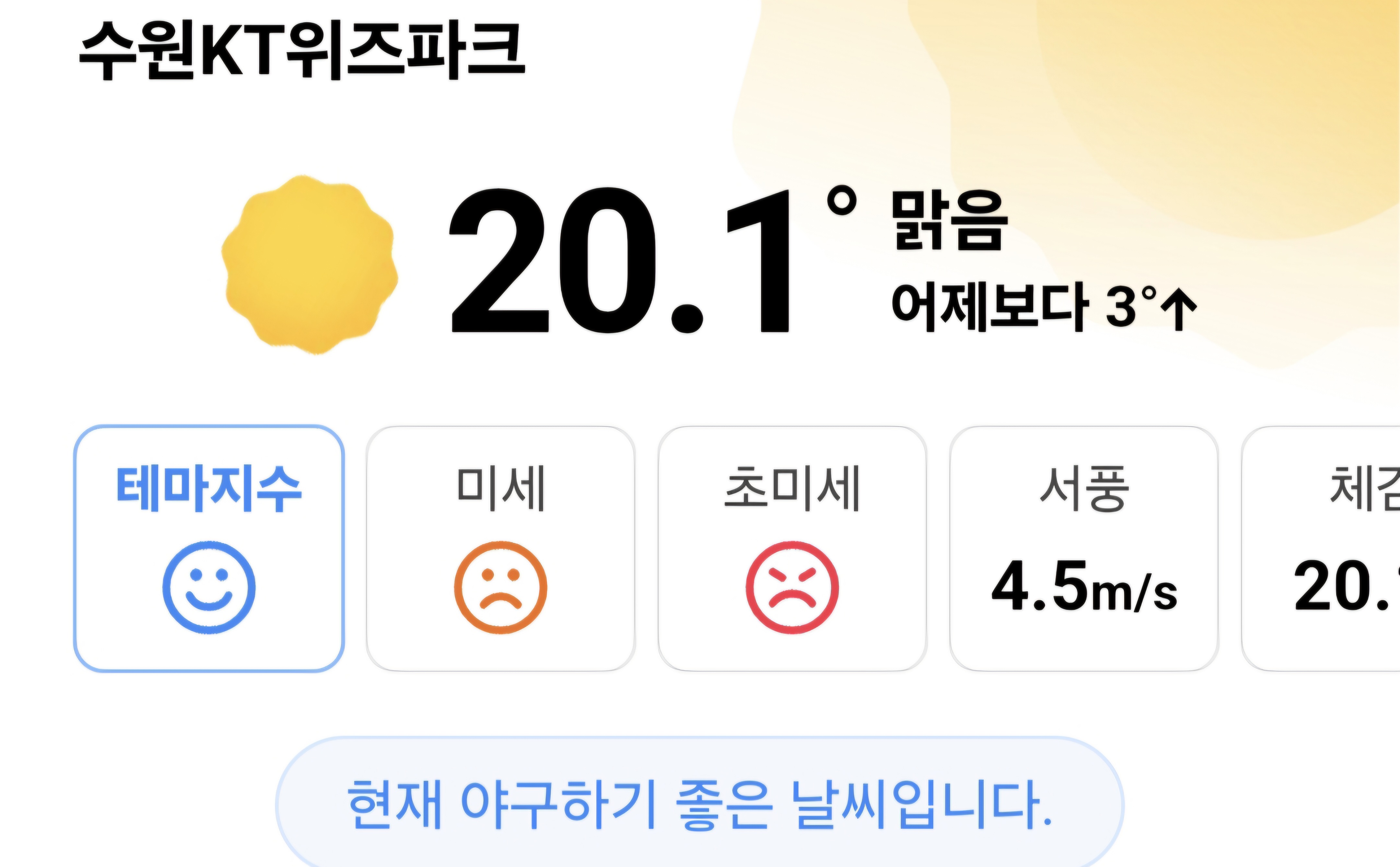
Task: Open the 미세 dust card
Action: pyautogui.click(x=500, y=549)
